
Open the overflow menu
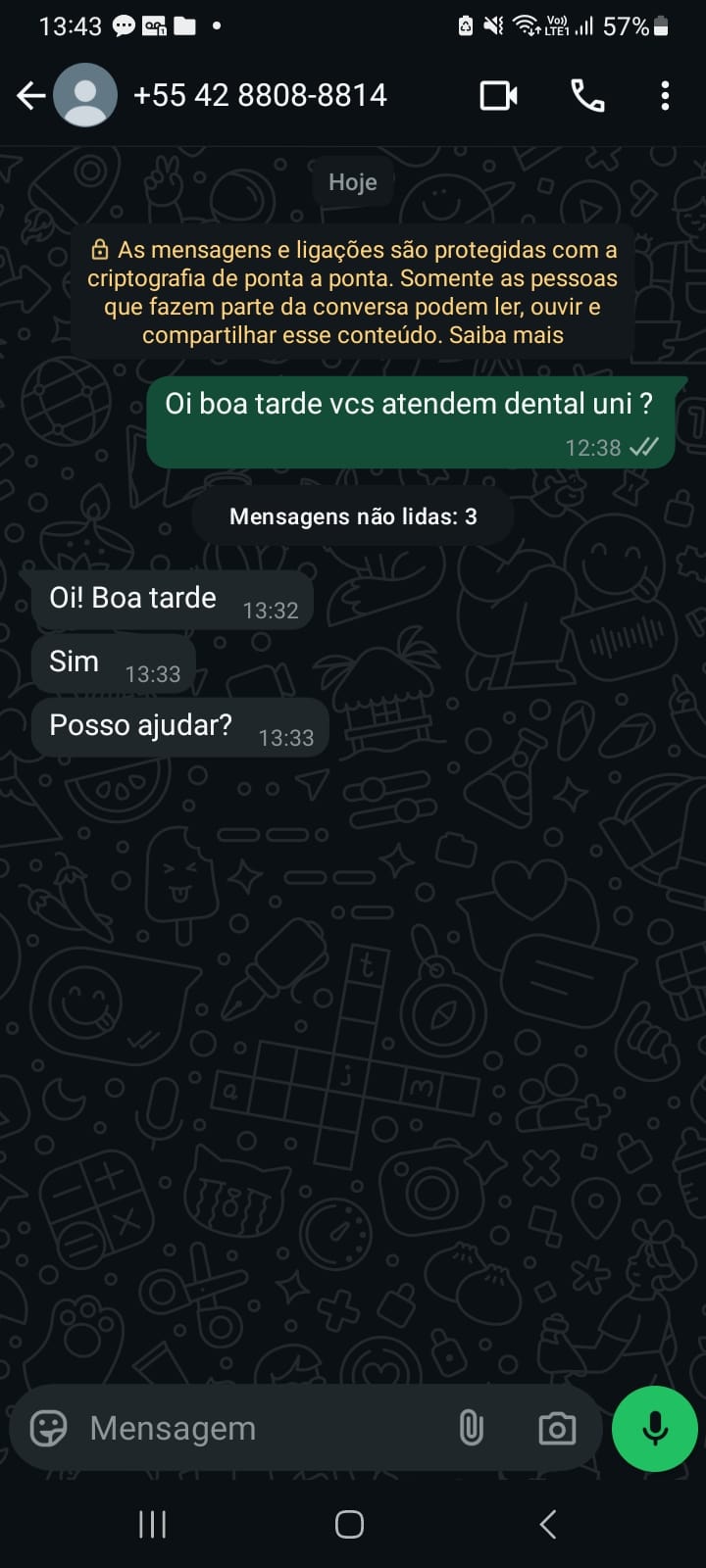coord(665,96)
